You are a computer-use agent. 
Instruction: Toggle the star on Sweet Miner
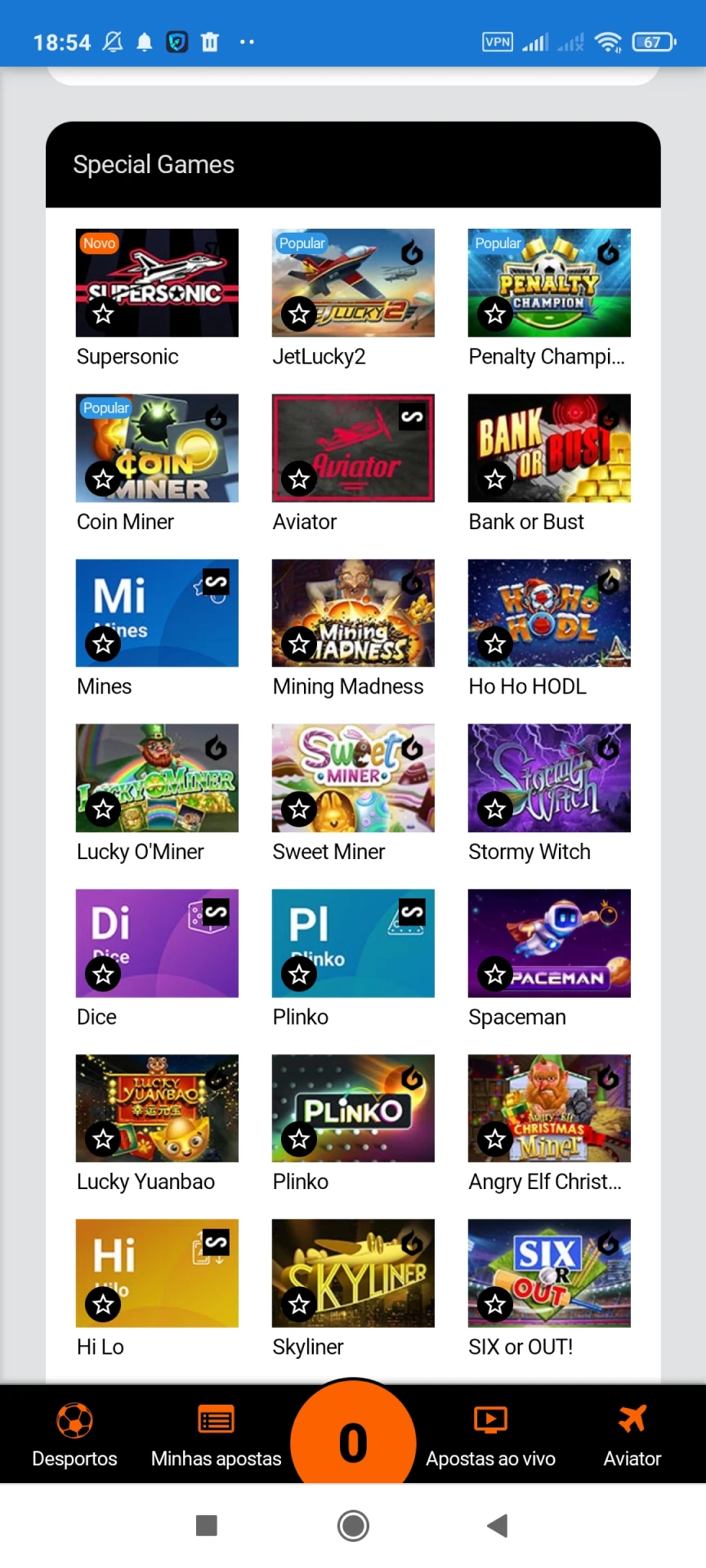click(299, 809)
